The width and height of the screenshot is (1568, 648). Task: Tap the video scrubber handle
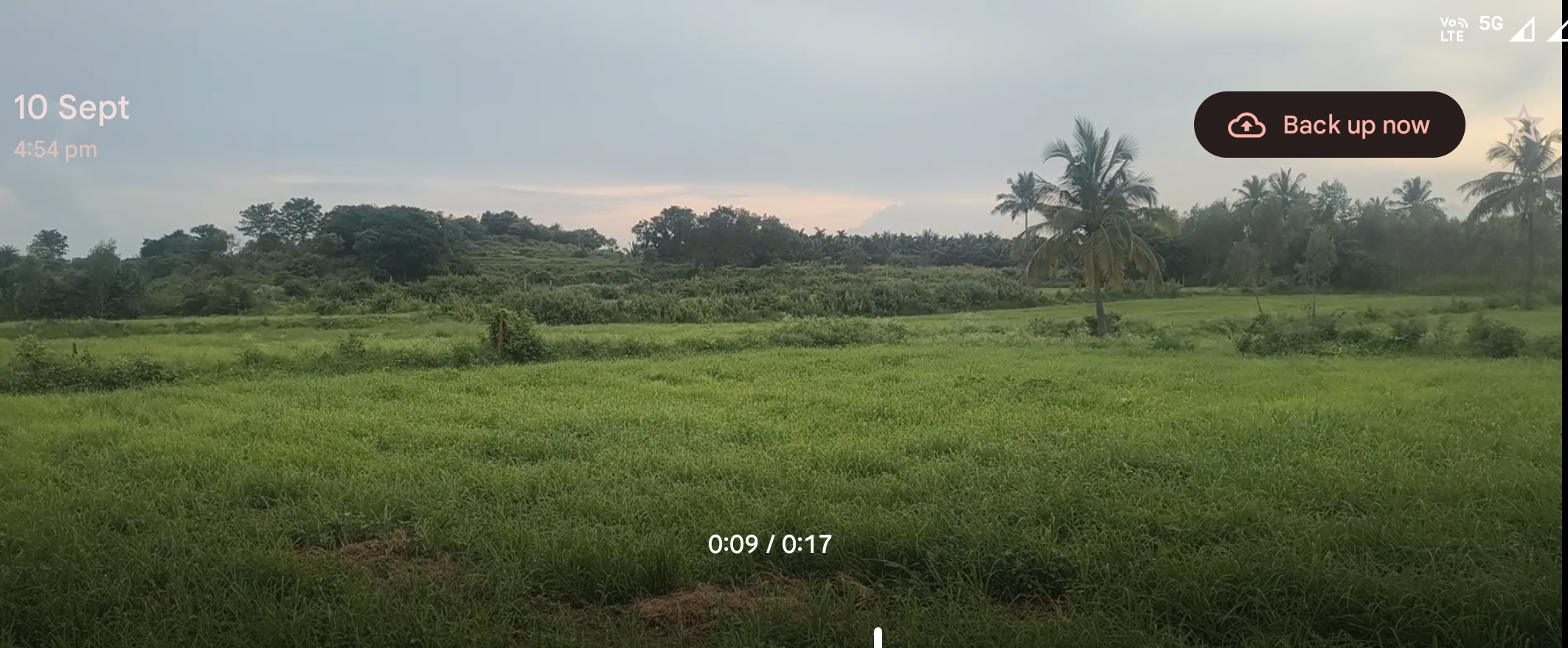[878, 638]
